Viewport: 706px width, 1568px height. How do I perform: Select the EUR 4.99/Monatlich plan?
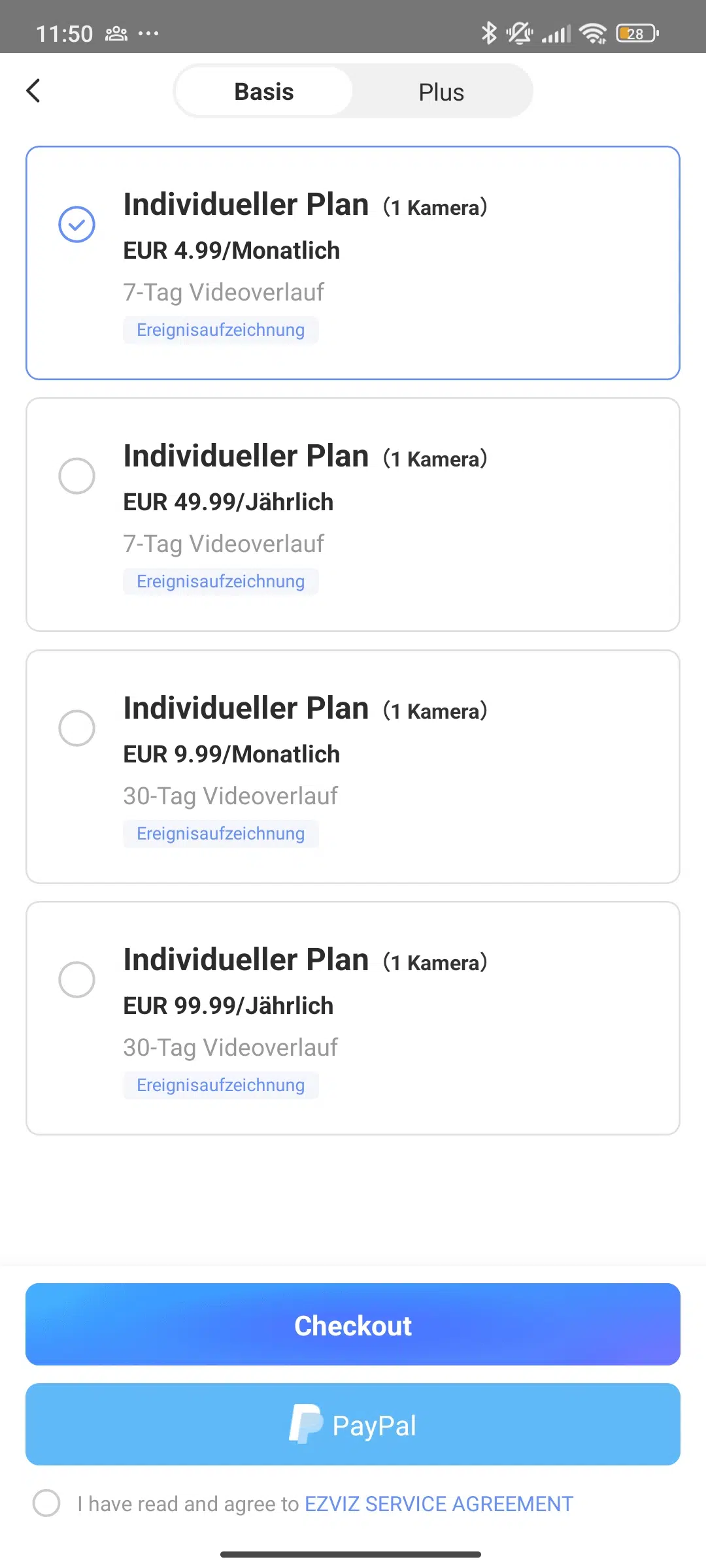tap(353, 263)
